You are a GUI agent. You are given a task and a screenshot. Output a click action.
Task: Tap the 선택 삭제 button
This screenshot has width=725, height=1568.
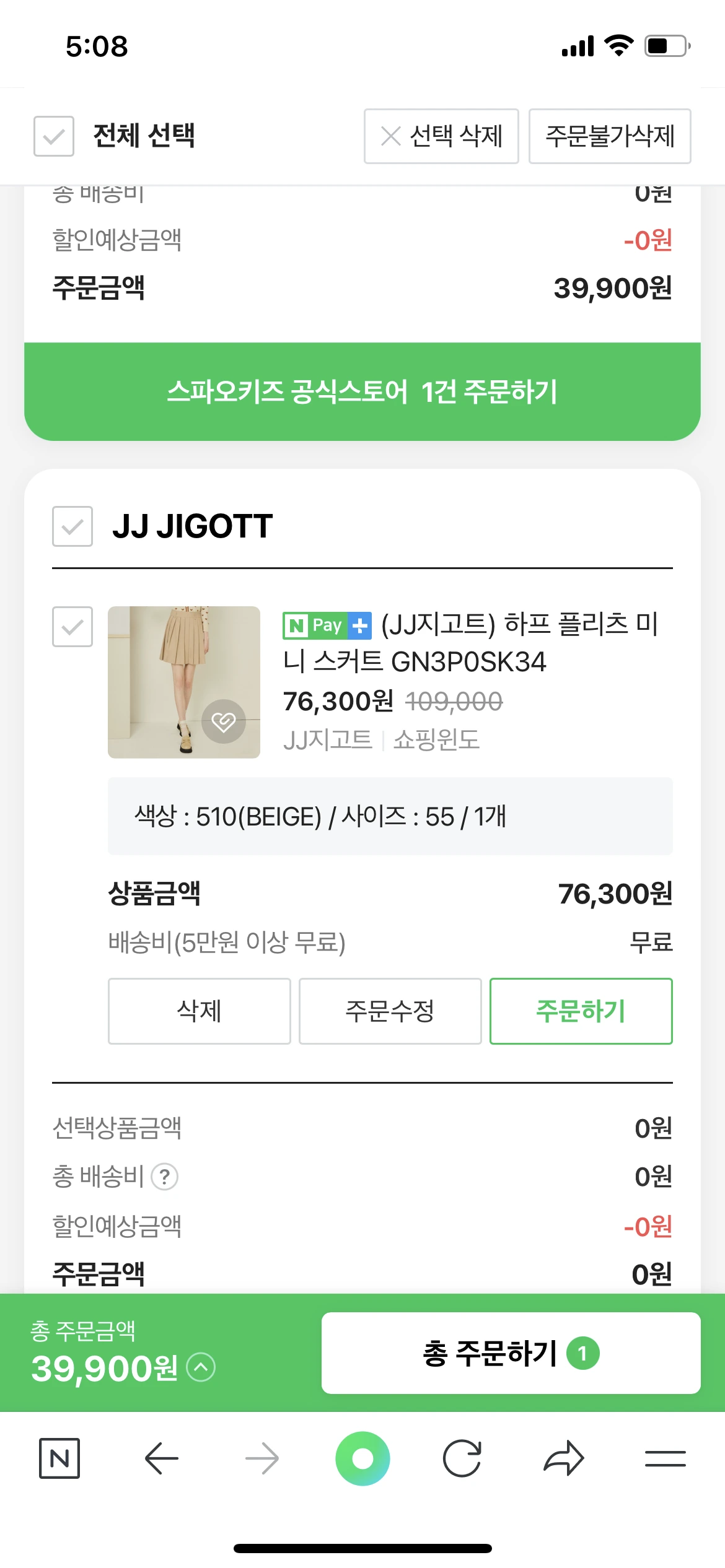pyautogui.click(x=441, y=136)
